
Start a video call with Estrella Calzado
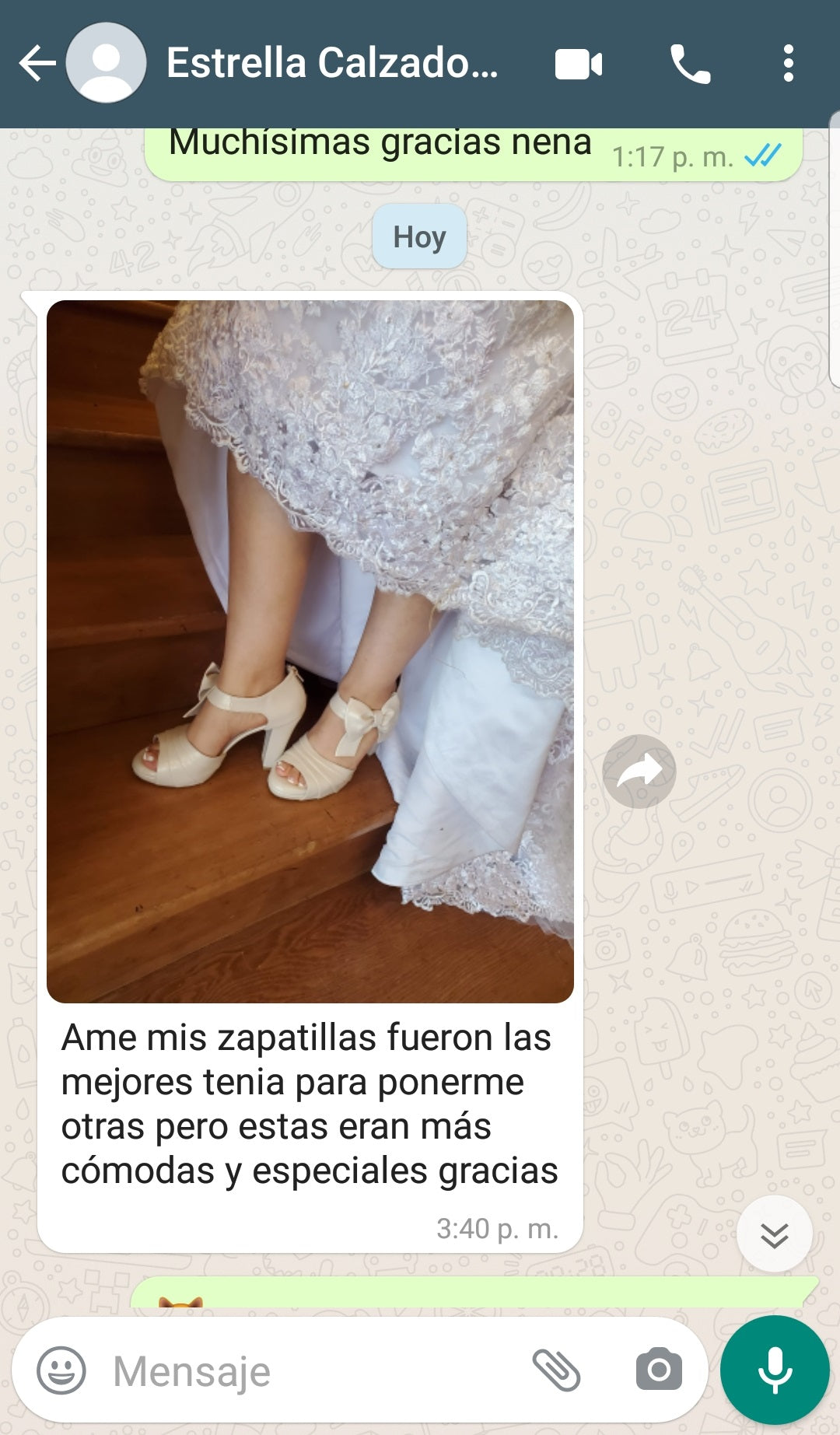(579, 64)
